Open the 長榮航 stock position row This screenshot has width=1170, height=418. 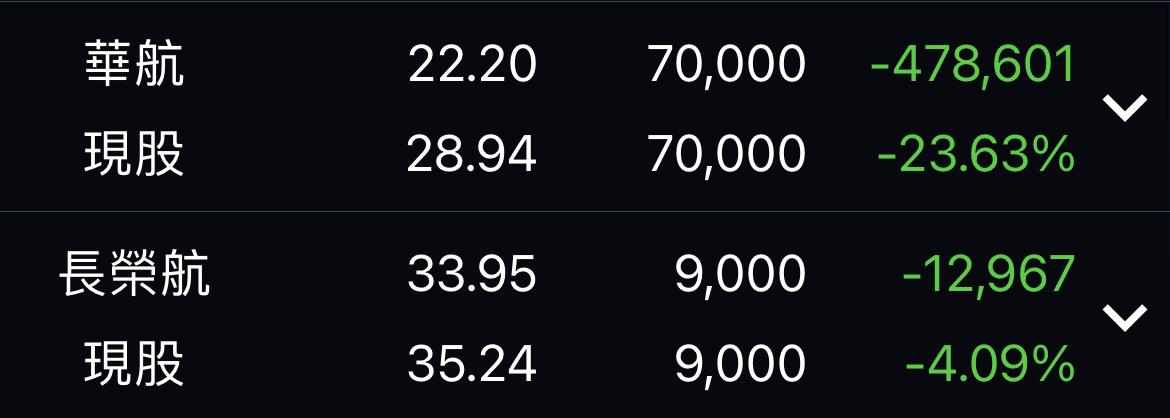coord(585,316)
